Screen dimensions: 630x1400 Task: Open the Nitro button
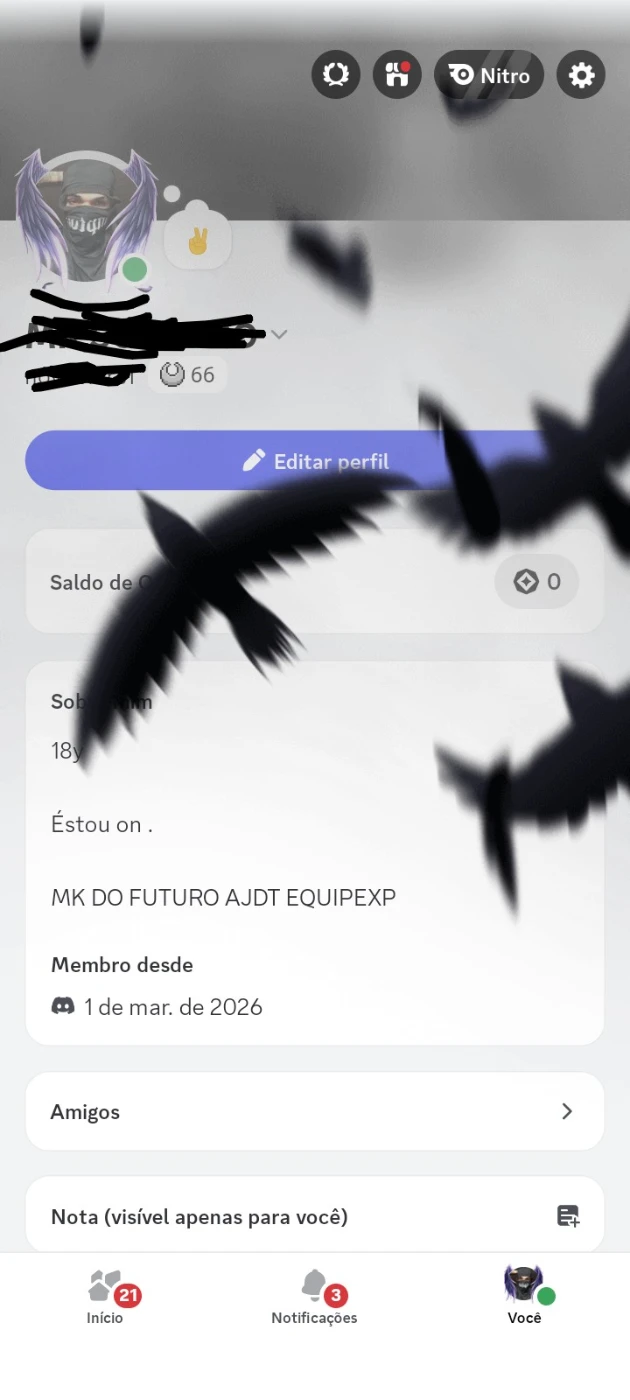coord(489,75)
